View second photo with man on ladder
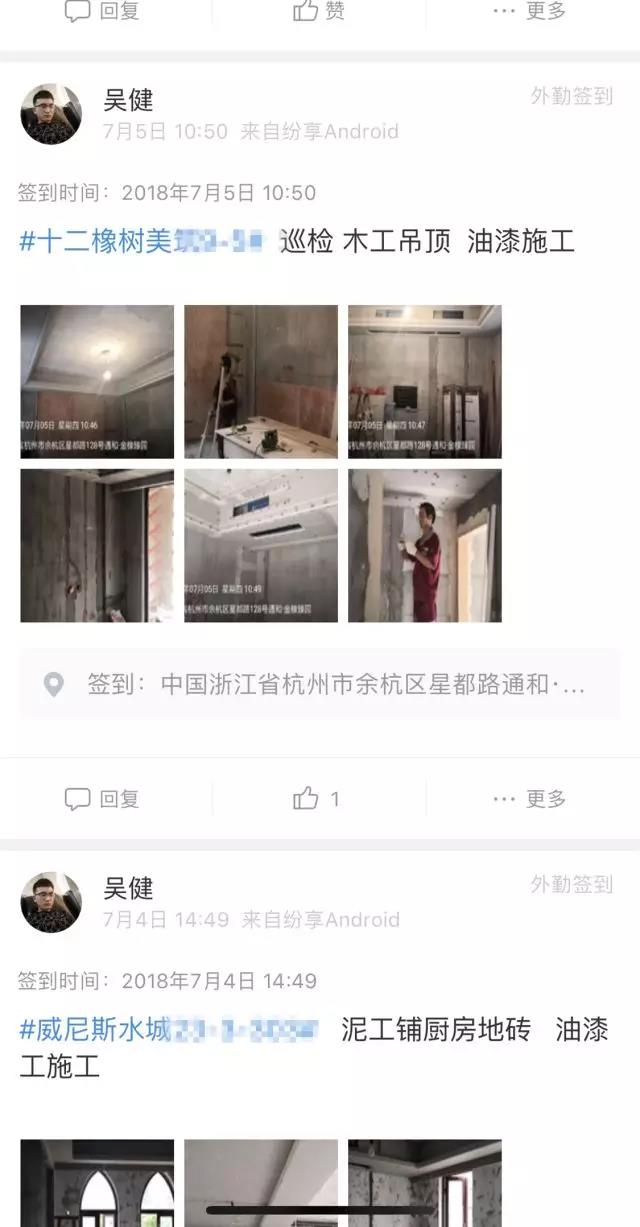This screenshot has height=1227, width=640. point(261,382)
